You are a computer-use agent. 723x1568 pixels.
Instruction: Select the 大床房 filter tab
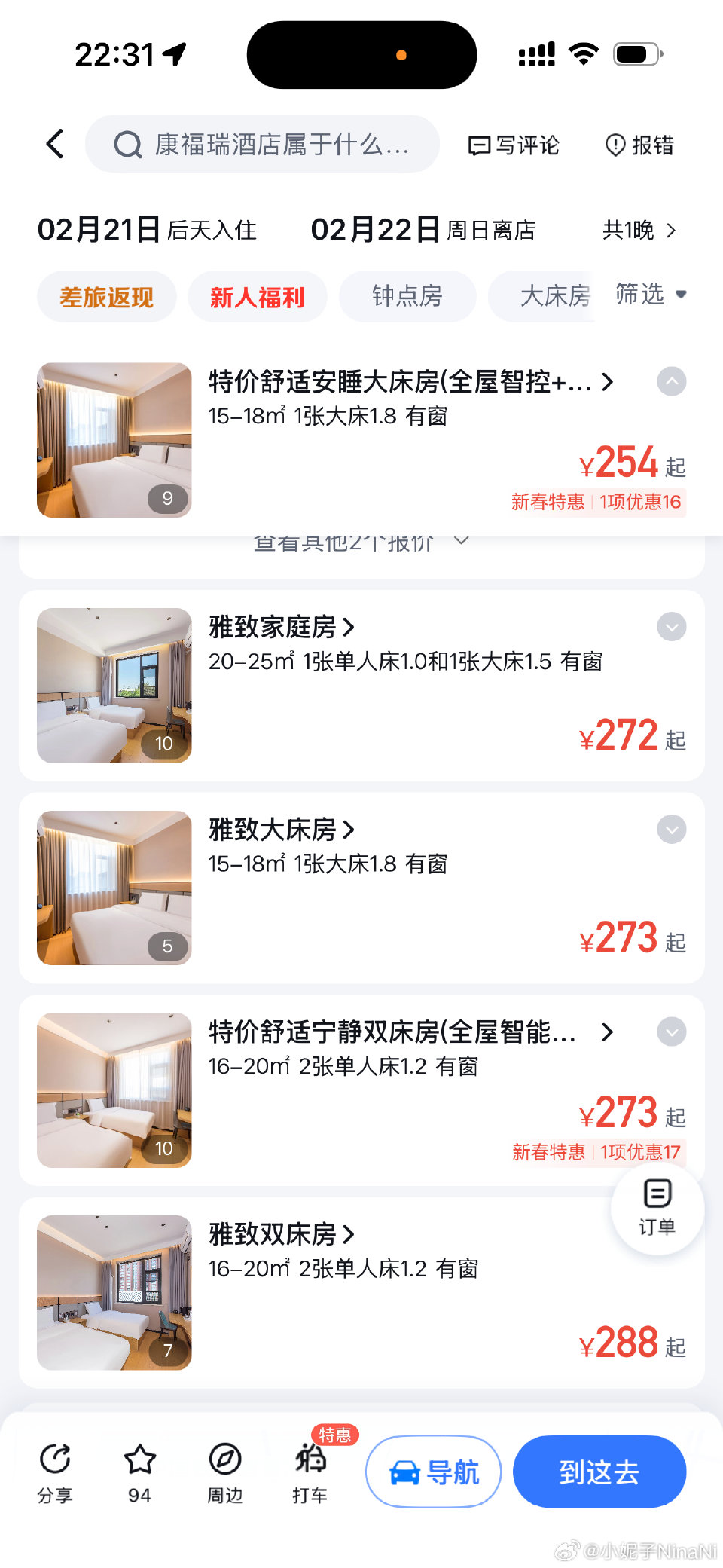pyautogui.click(x=555, y=295)
